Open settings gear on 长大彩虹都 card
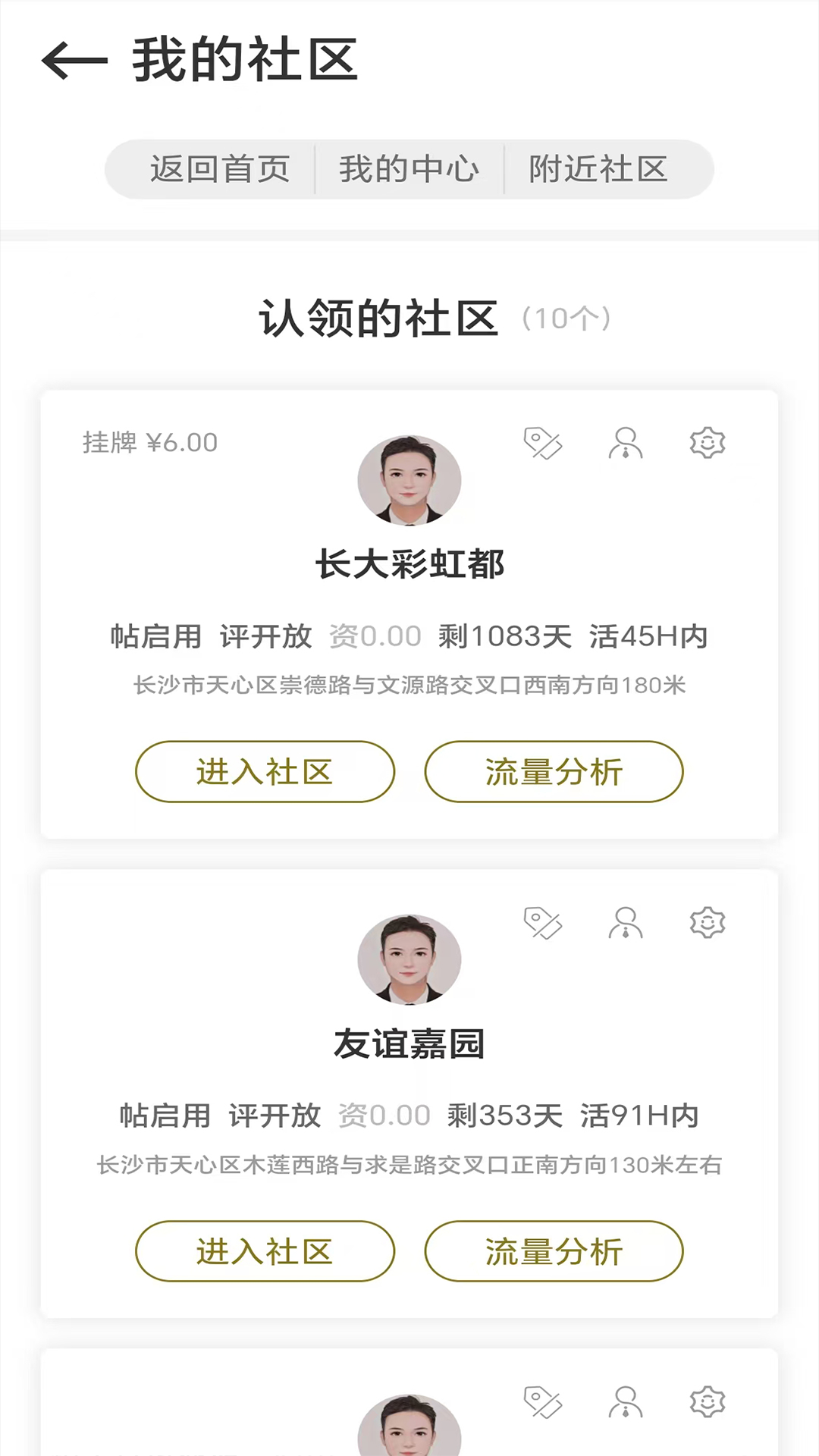This screenshot has width=819, height=1456. pos(707,443)
